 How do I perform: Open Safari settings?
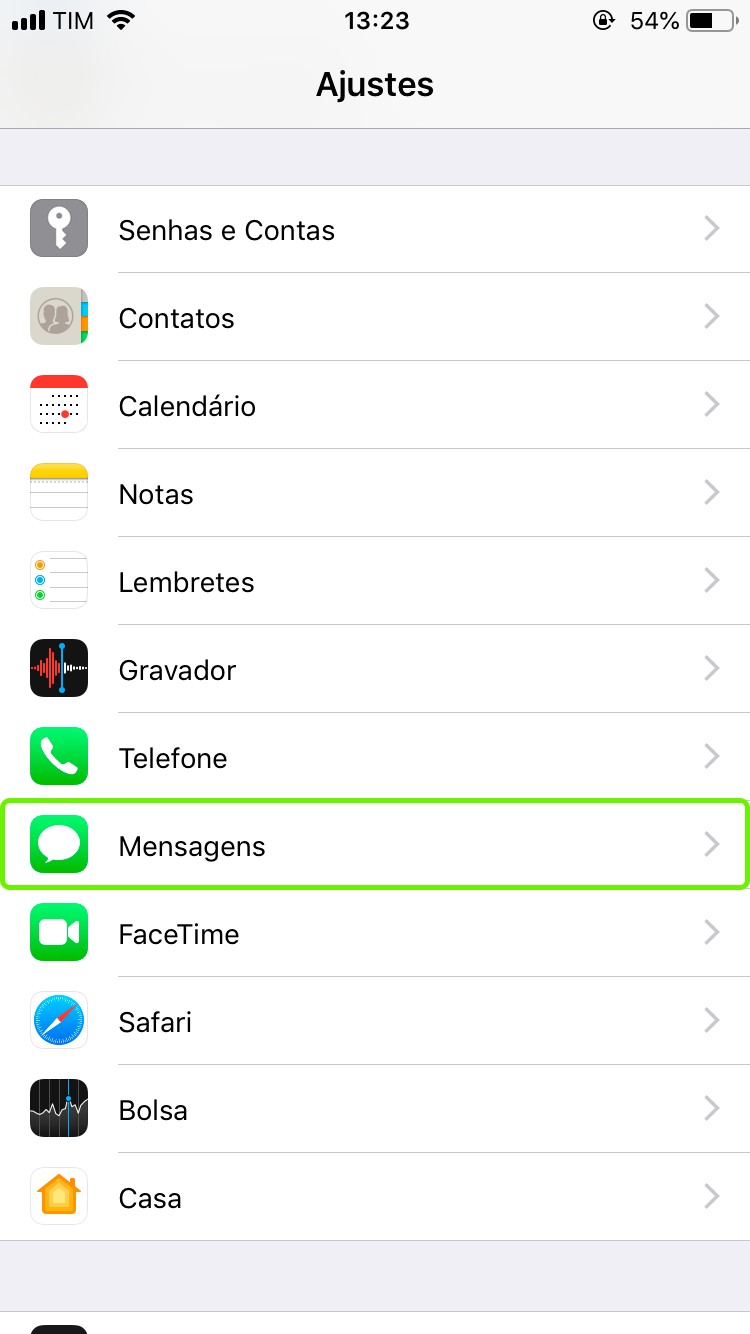tap(375, 1022)
